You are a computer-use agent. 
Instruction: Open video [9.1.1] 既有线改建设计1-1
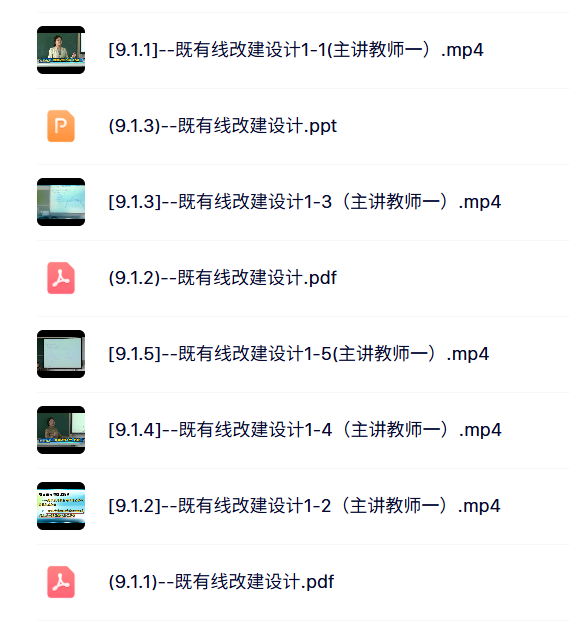coord(303,50)
